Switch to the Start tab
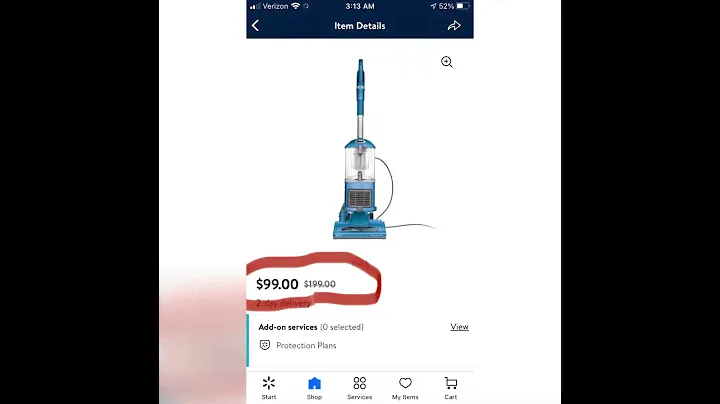The width and height of the screenshot is (720, 404). [x=268, y=388]
